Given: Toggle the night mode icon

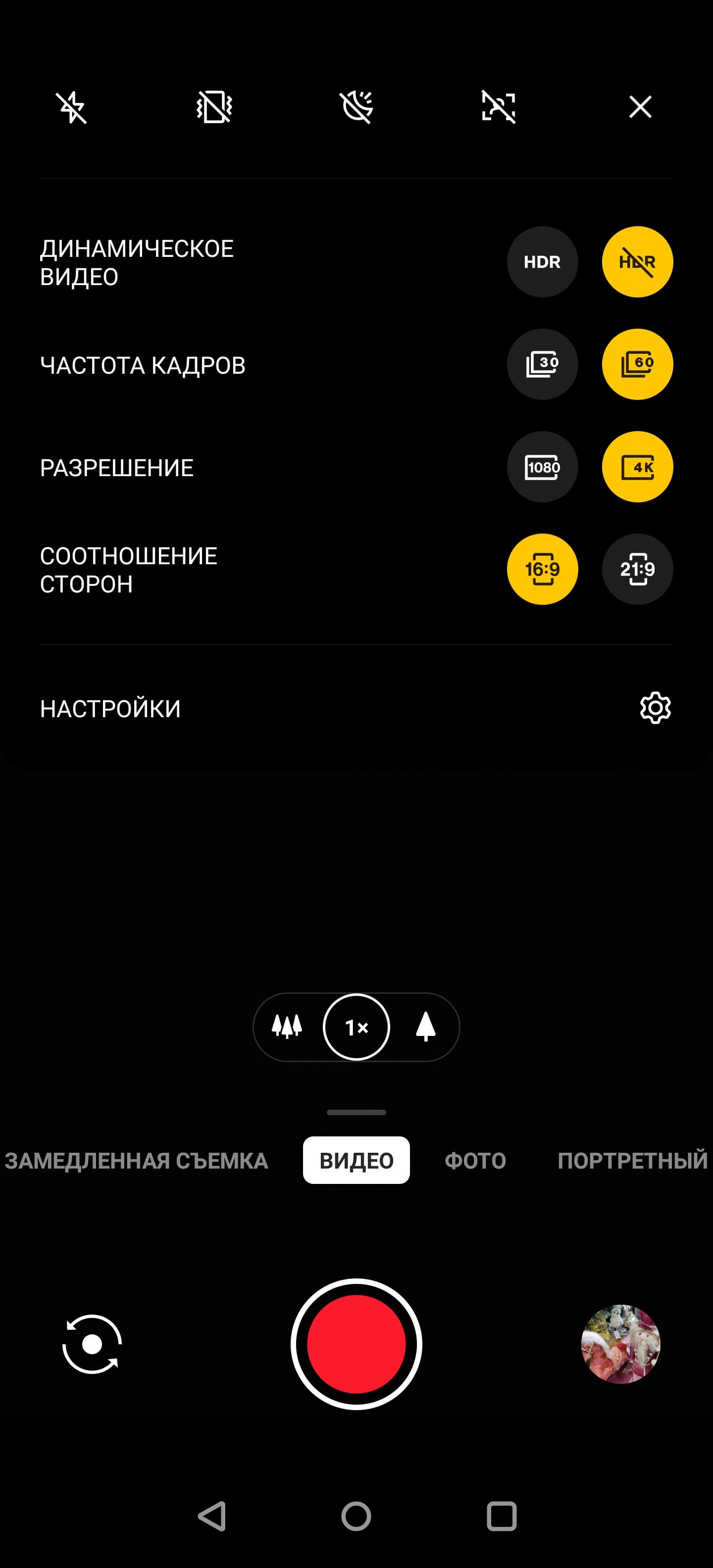Looking at the screenshot, I should pyautogui.click(x=356, y=107).
